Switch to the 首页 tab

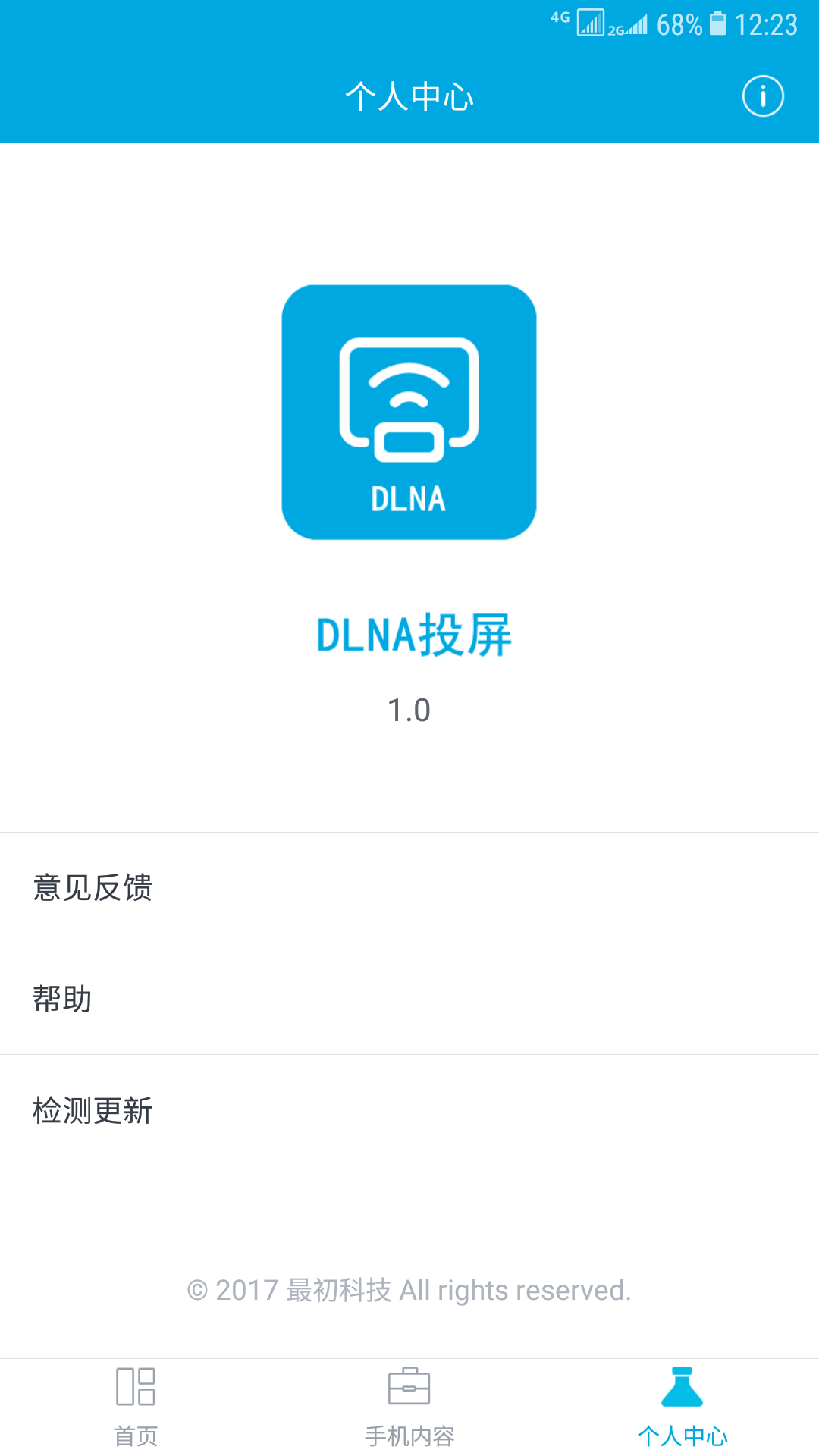(136, 1407)
